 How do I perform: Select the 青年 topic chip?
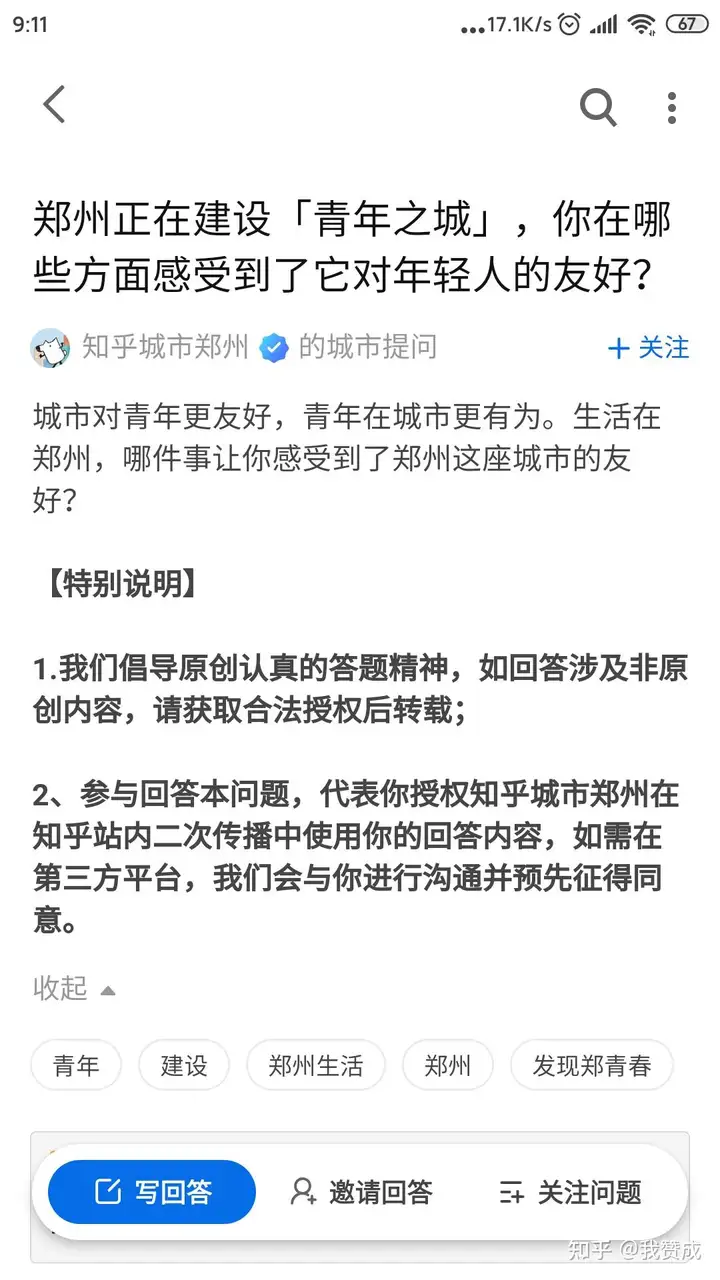[x=76, y=1064]
